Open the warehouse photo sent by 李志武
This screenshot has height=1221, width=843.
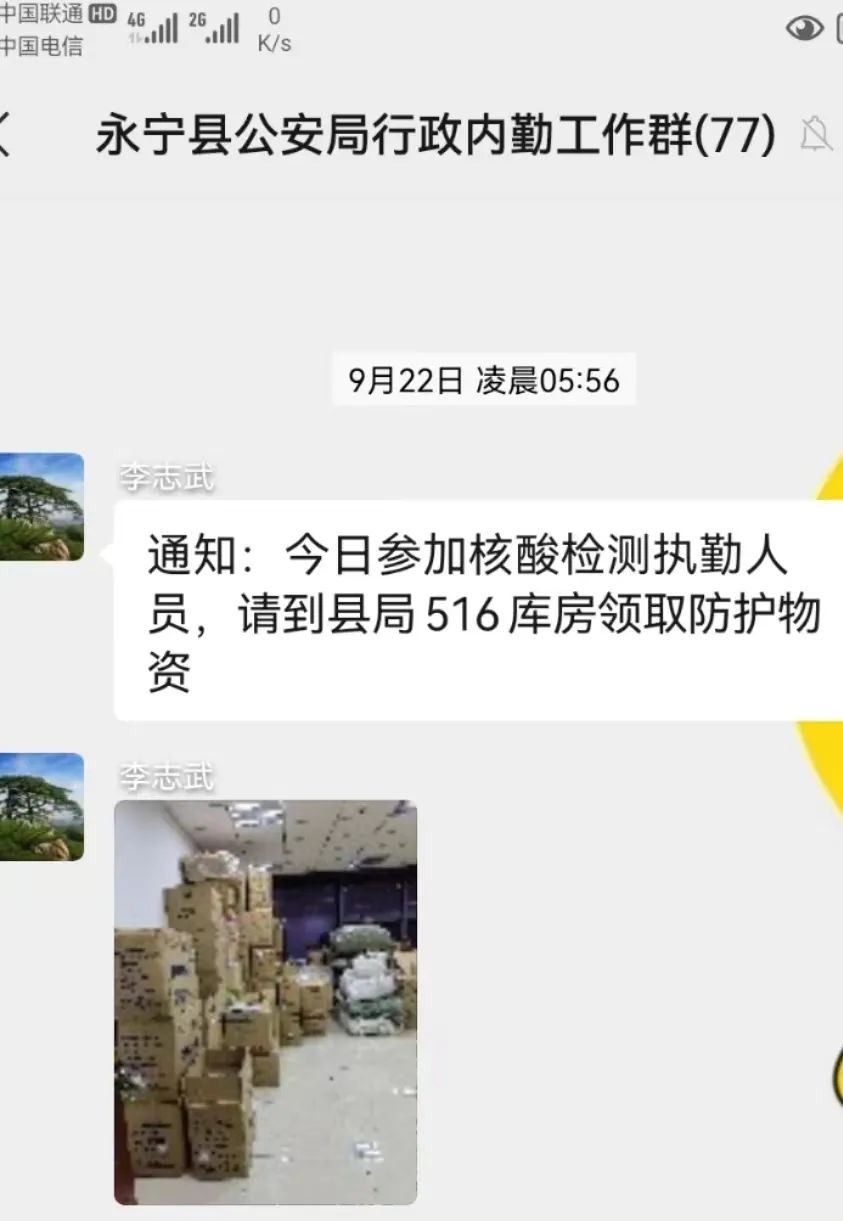point(265,1001)
